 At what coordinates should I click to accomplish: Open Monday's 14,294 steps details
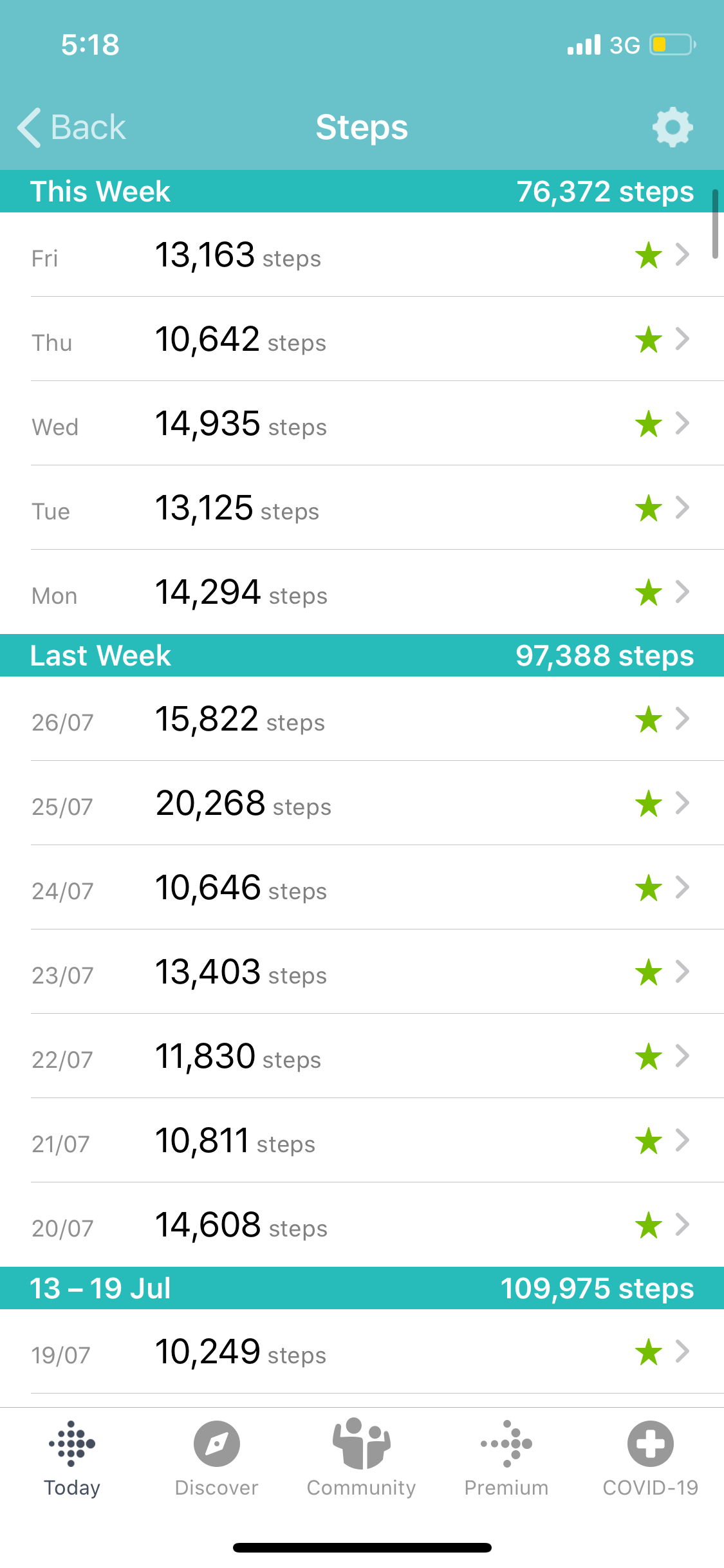click(x=362, y=592)
